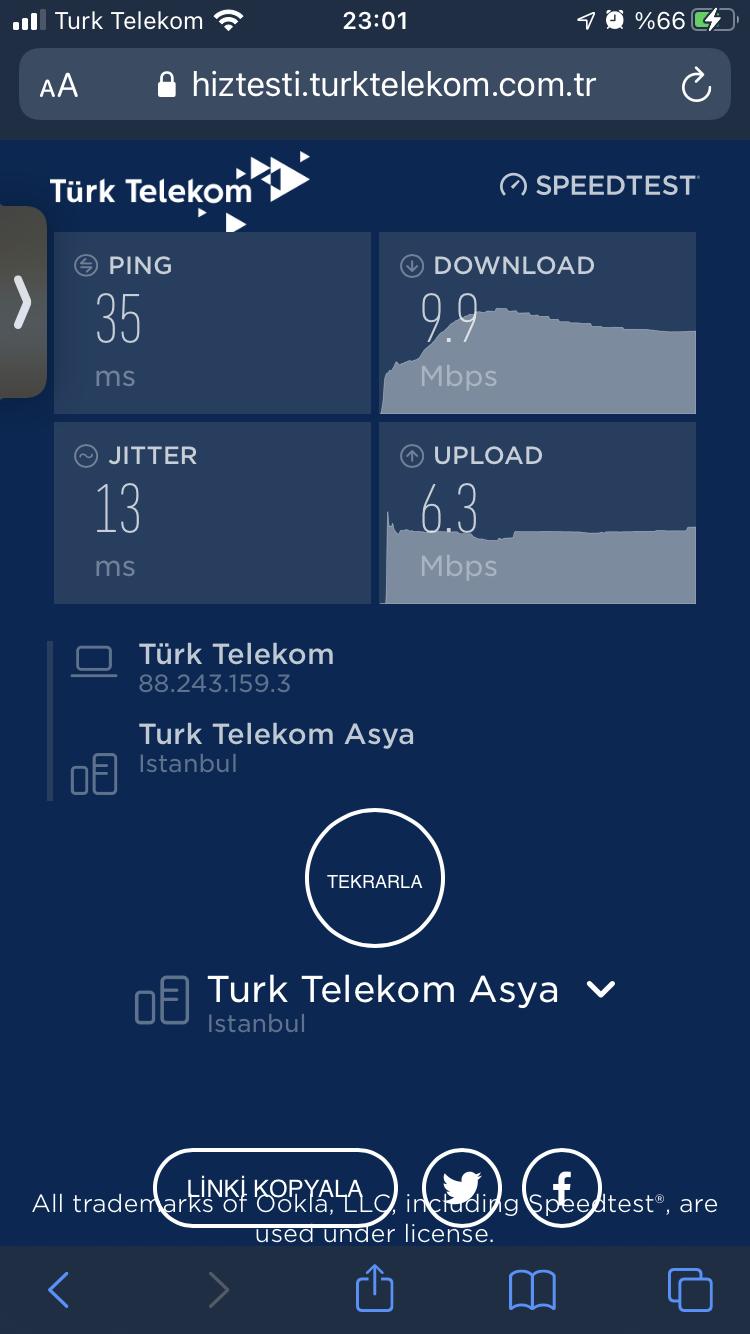Open Safari bookmarks

pyautogui.click(x=532, y=1290)
